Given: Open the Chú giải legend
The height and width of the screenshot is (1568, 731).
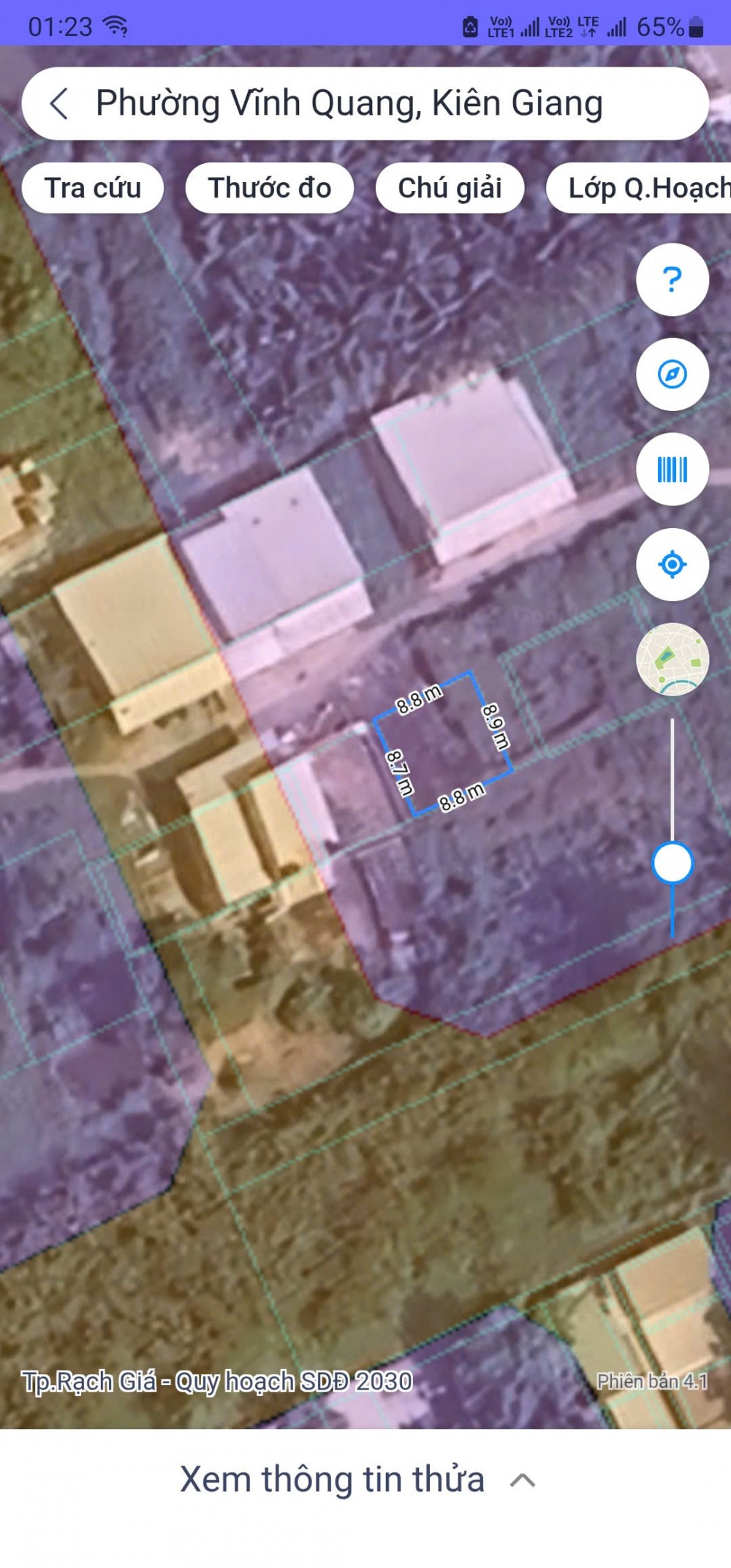Looking at the screenshot, I should tap(450, 188).
